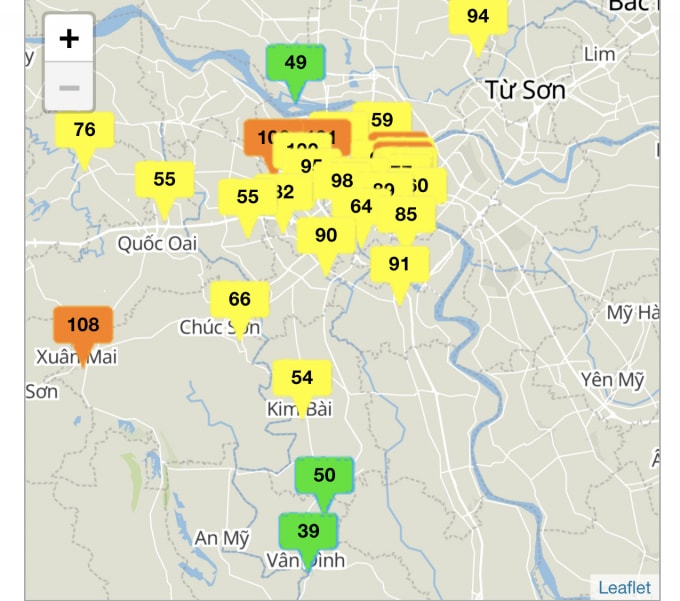
Task: Open the 54 marker at Kim Bài
Action: [x=302, y=378]
